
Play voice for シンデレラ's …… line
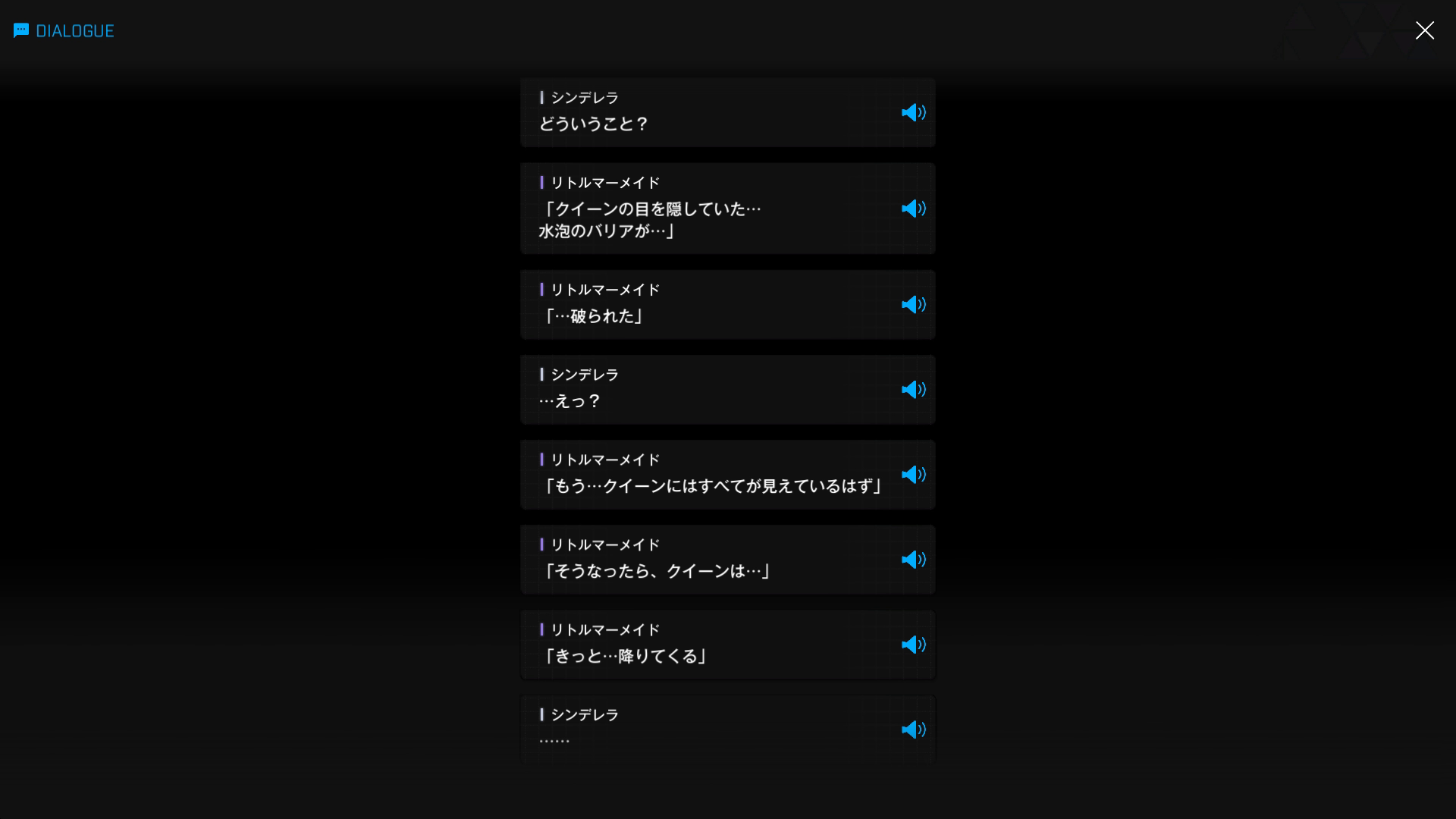pyautogui.click(x=913, y=730)
